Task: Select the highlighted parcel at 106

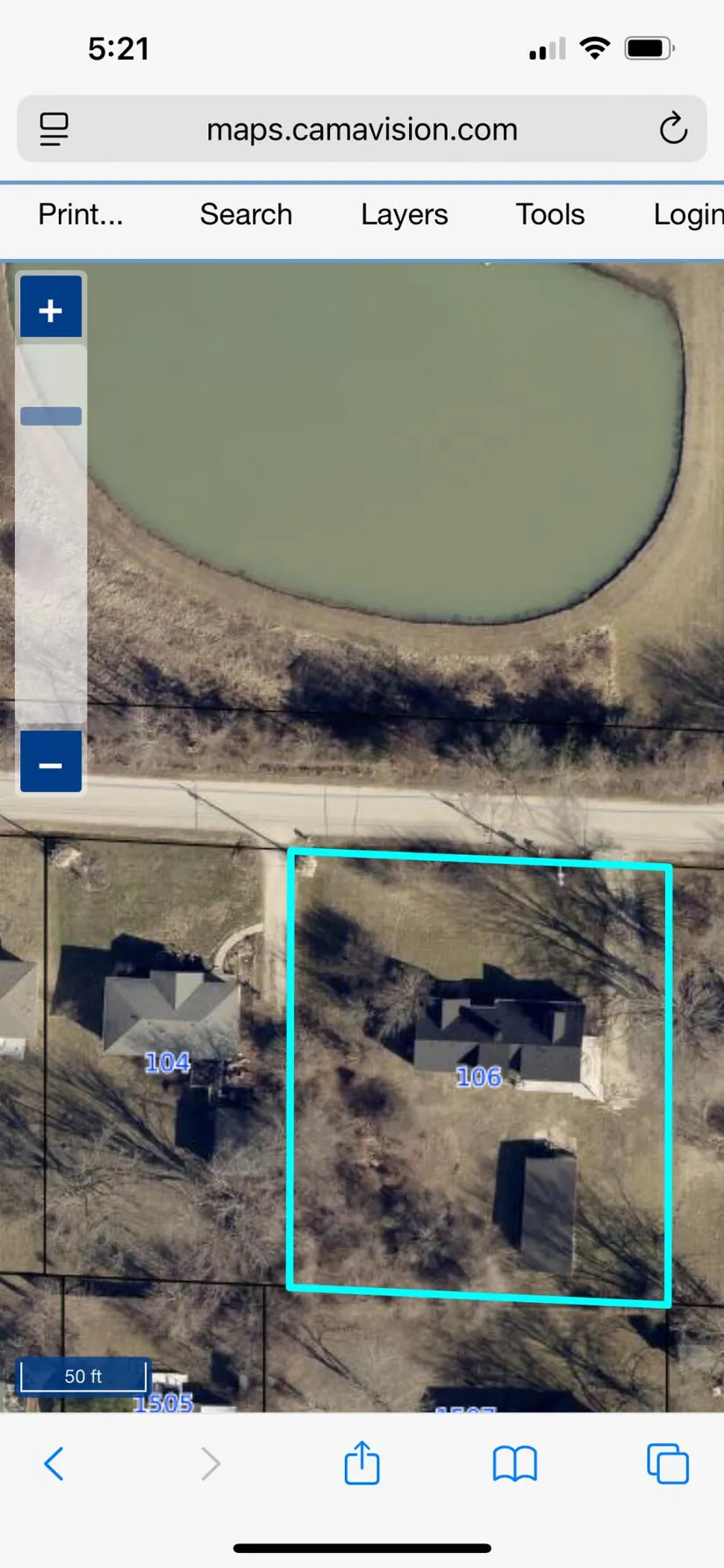Action: coord(480,1077)
